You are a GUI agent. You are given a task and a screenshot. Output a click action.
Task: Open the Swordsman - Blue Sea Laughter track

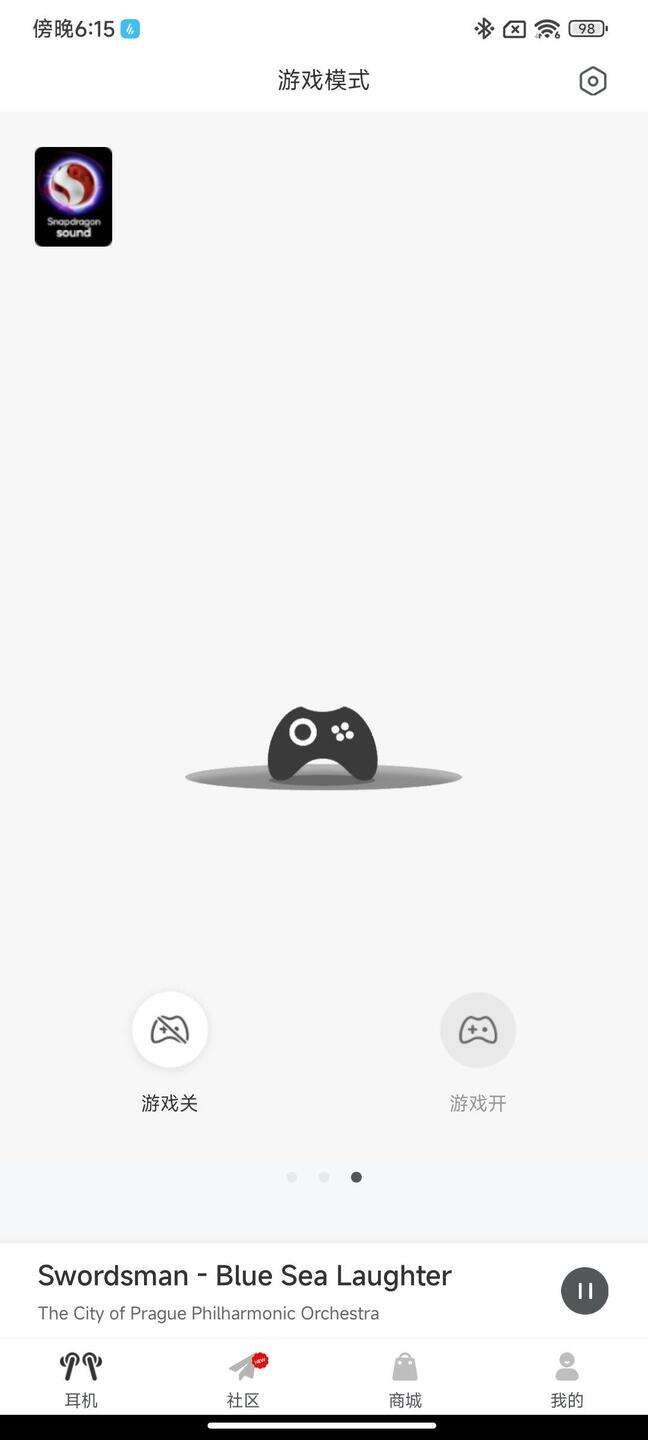pyautogui.click(x=245, y=1276)
